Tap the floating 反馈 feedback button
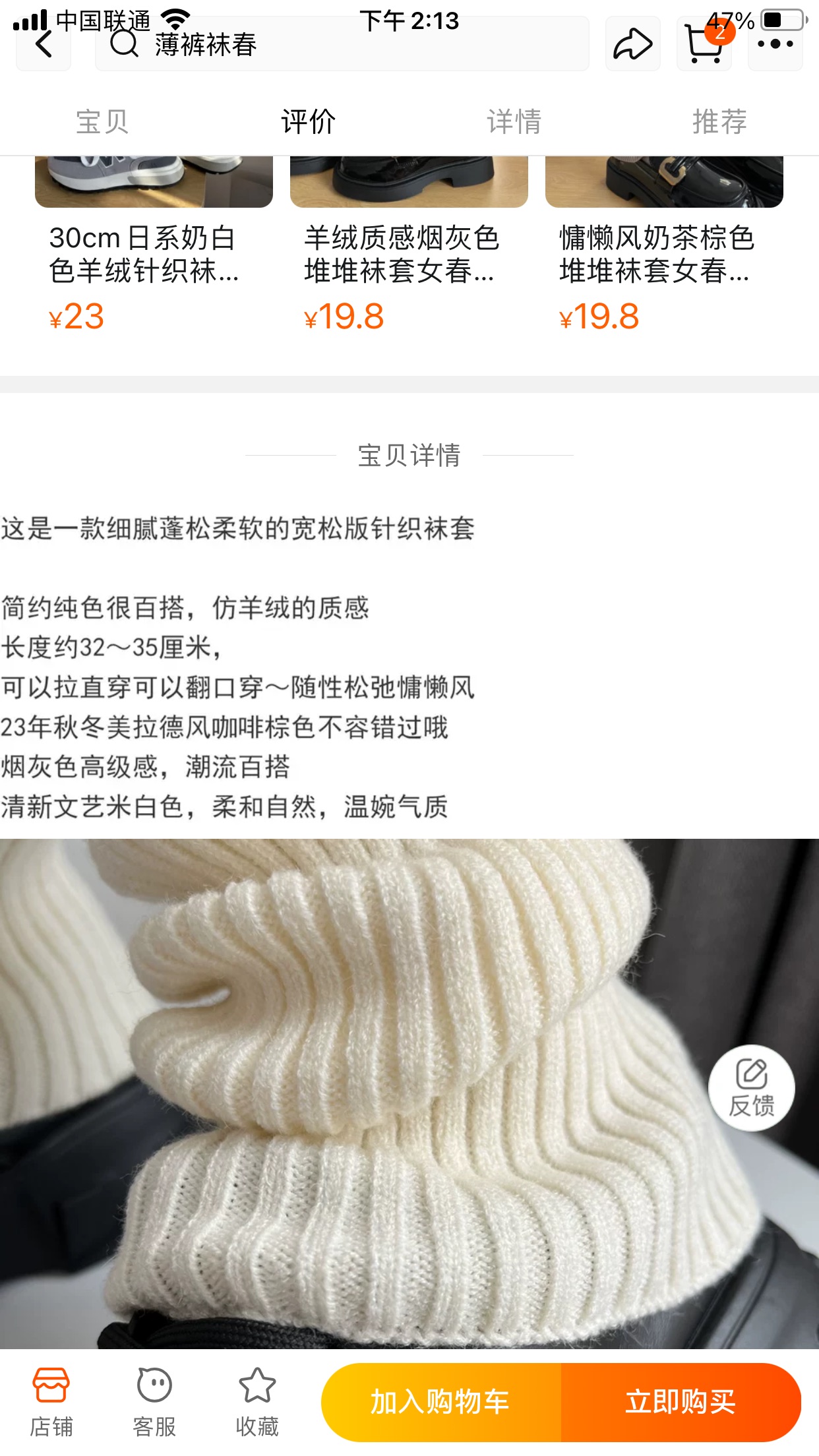Image resolution: width=819 pixels, height=1456 pixels. (x=751, y=1088)
